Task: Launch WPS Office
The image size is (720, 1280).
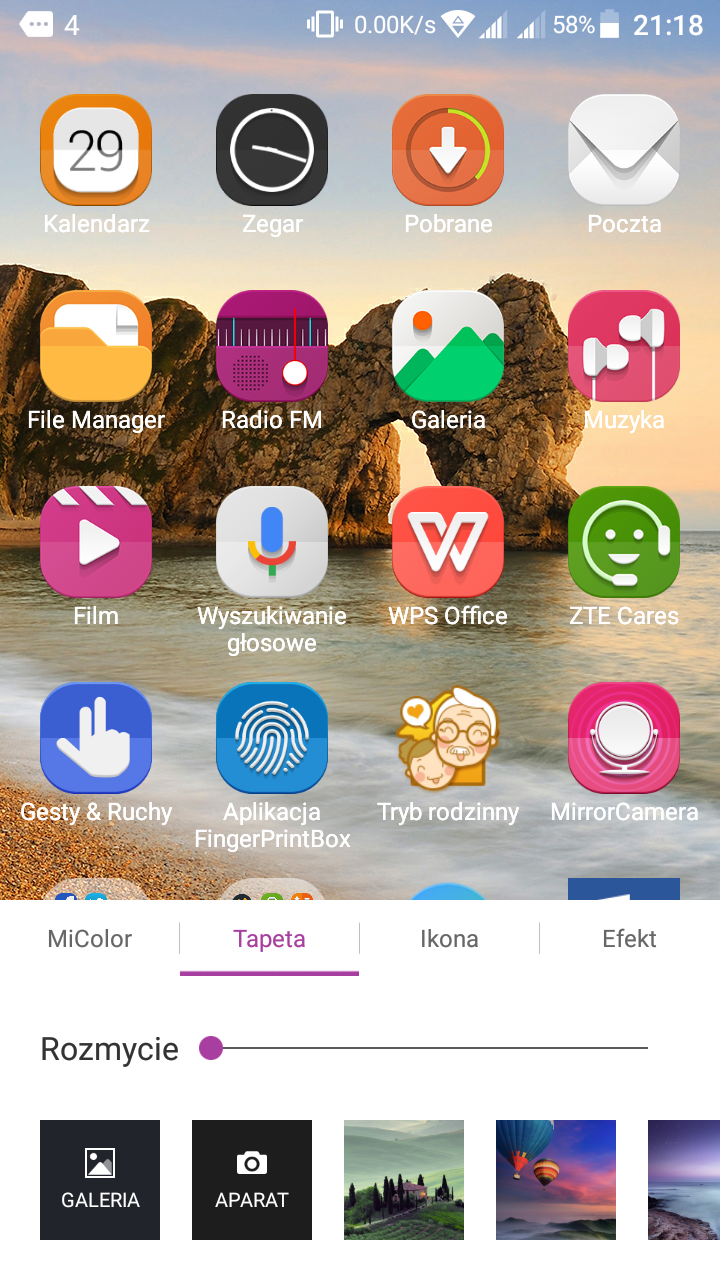Action: 448,542
